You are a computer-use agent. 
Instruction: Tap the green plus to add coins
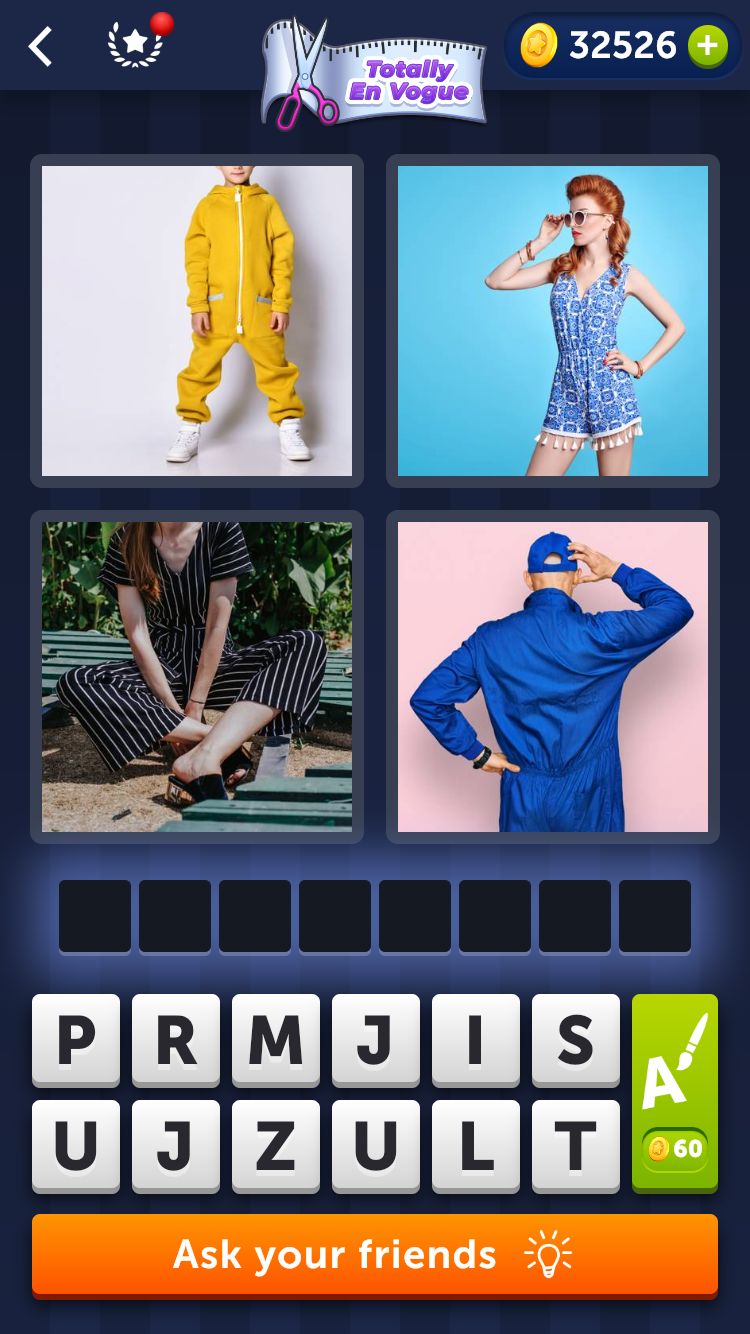[707, 46]
